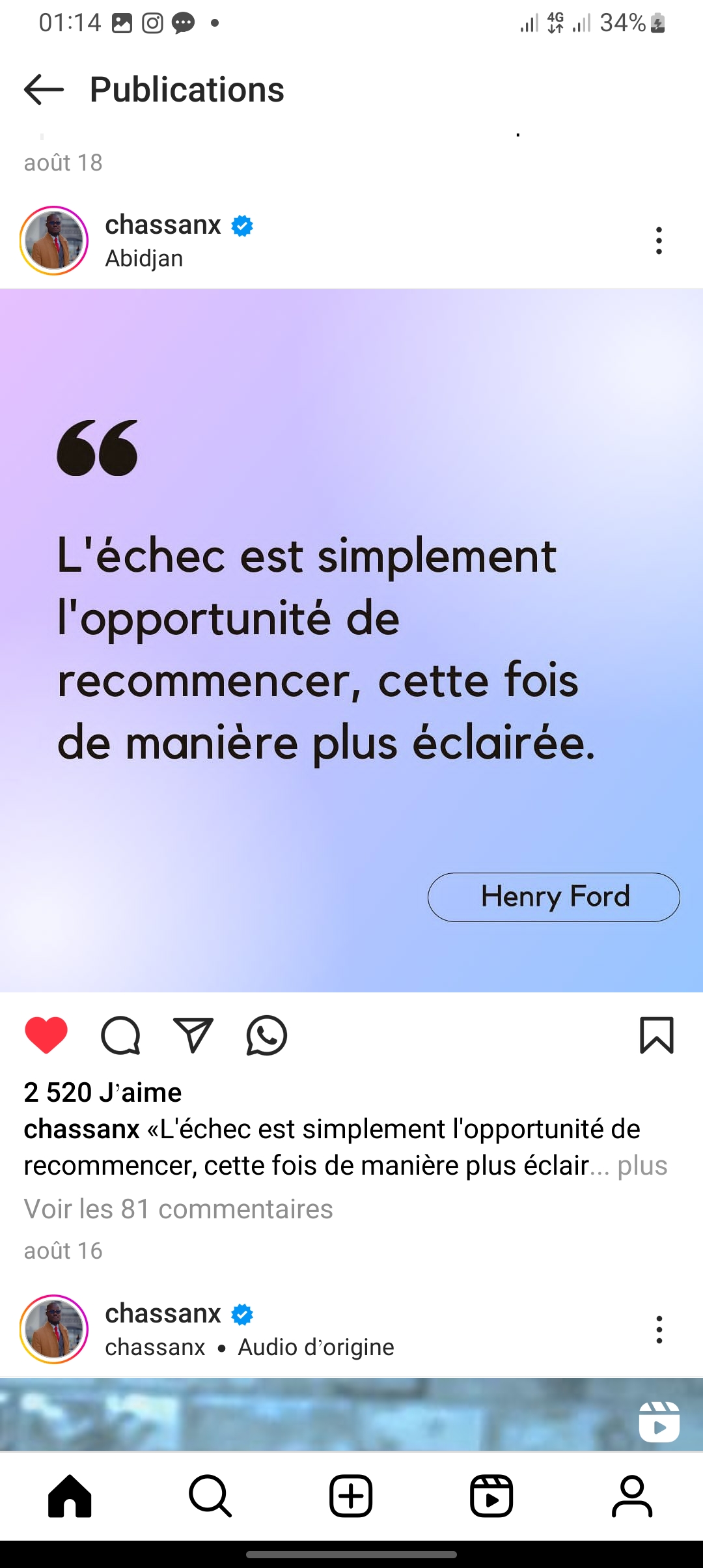Open comments on the Henry Ford post
This screenshot has width=703, height=1568.
point(120,1035)
